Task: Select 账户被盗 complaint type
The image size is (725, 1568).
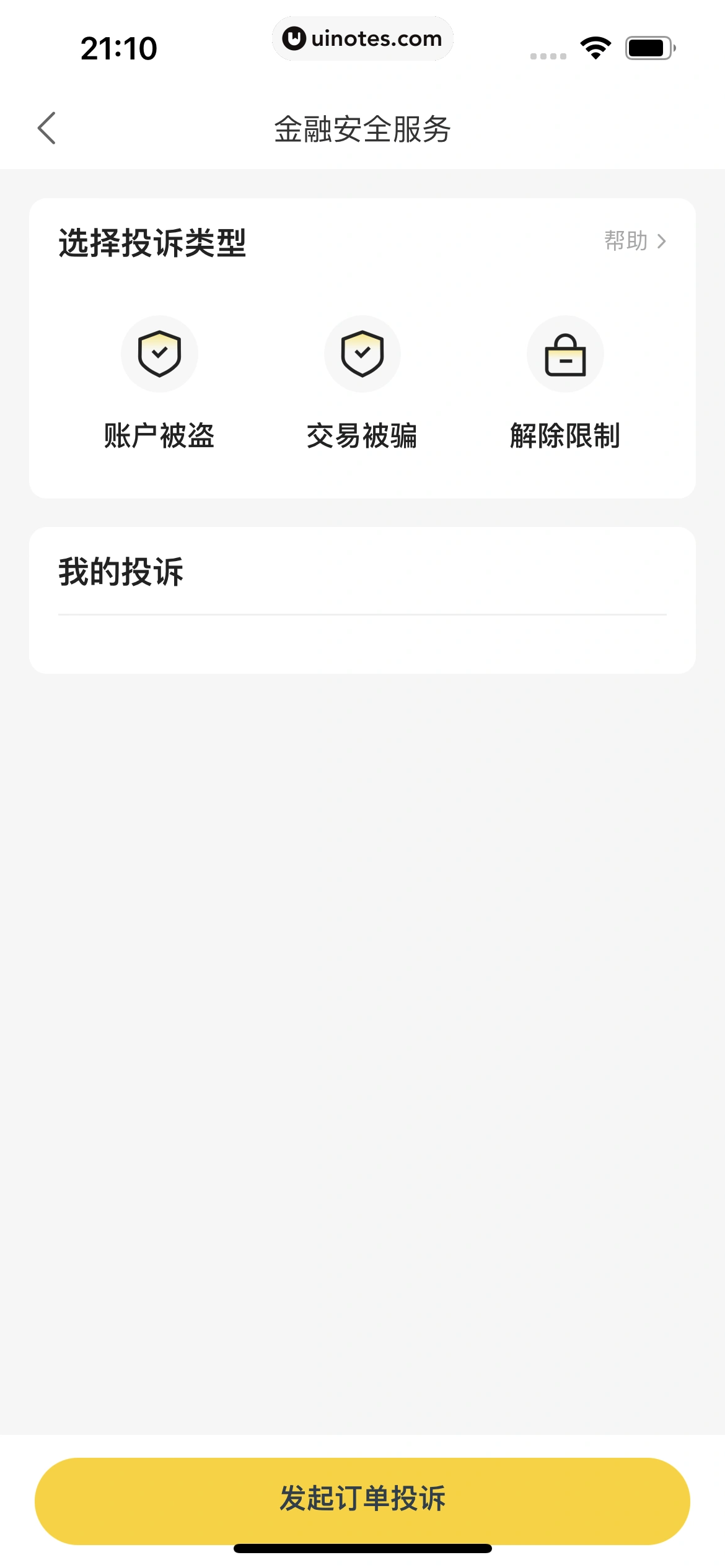Action: pos(159,382)
